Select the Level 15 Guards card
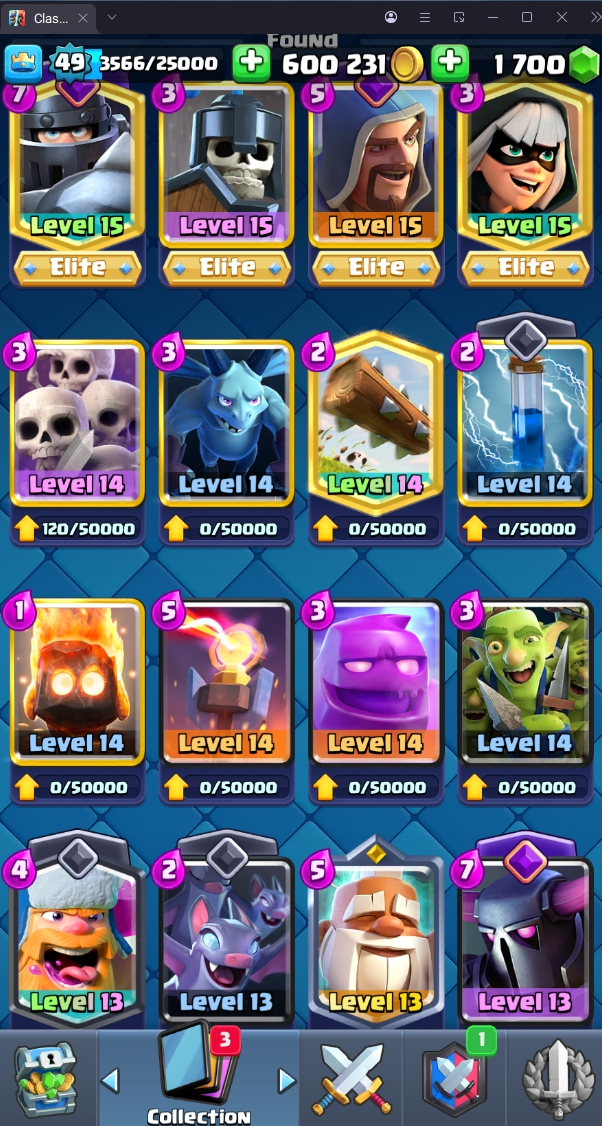Viewport: 602px width, 1126px height. tap(226, 170)
